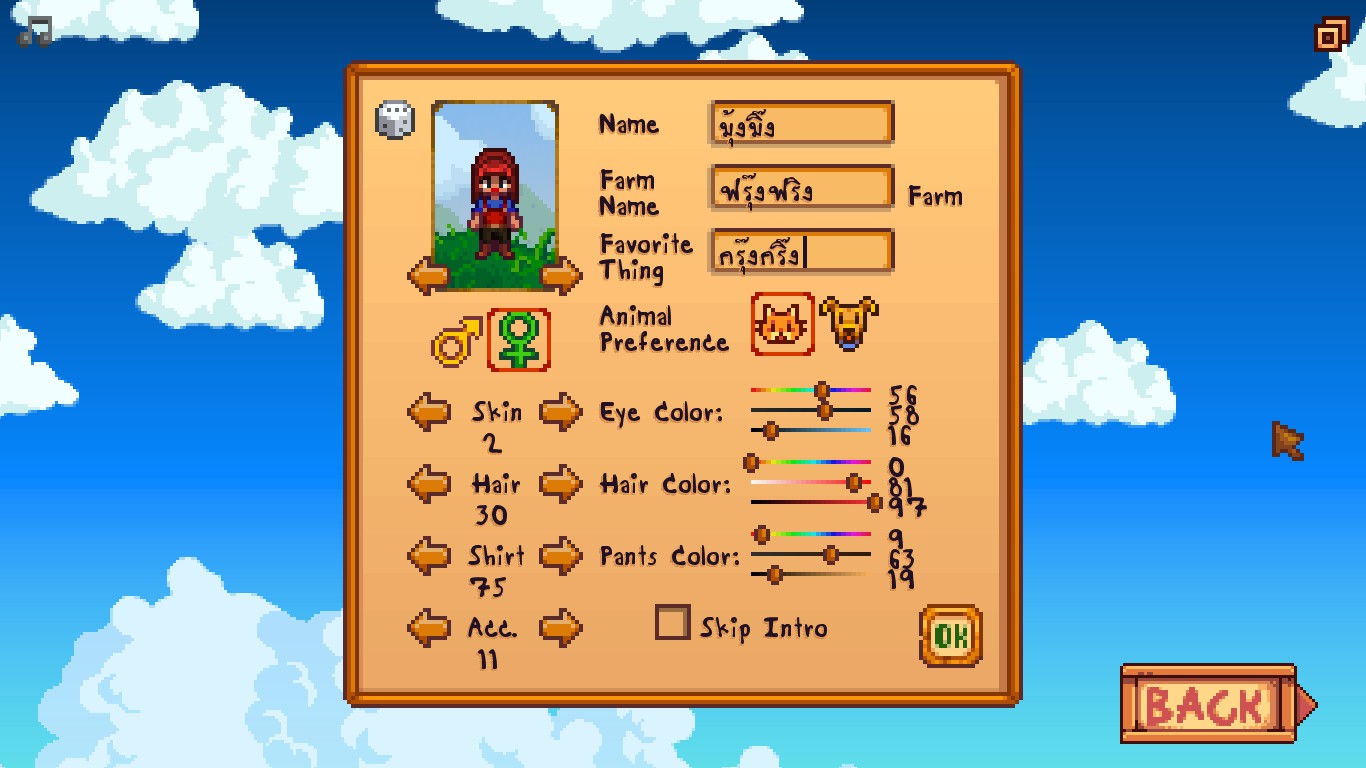The image size is (1366, 768).
Task: Return with the BACK button
Action: 1209,704
